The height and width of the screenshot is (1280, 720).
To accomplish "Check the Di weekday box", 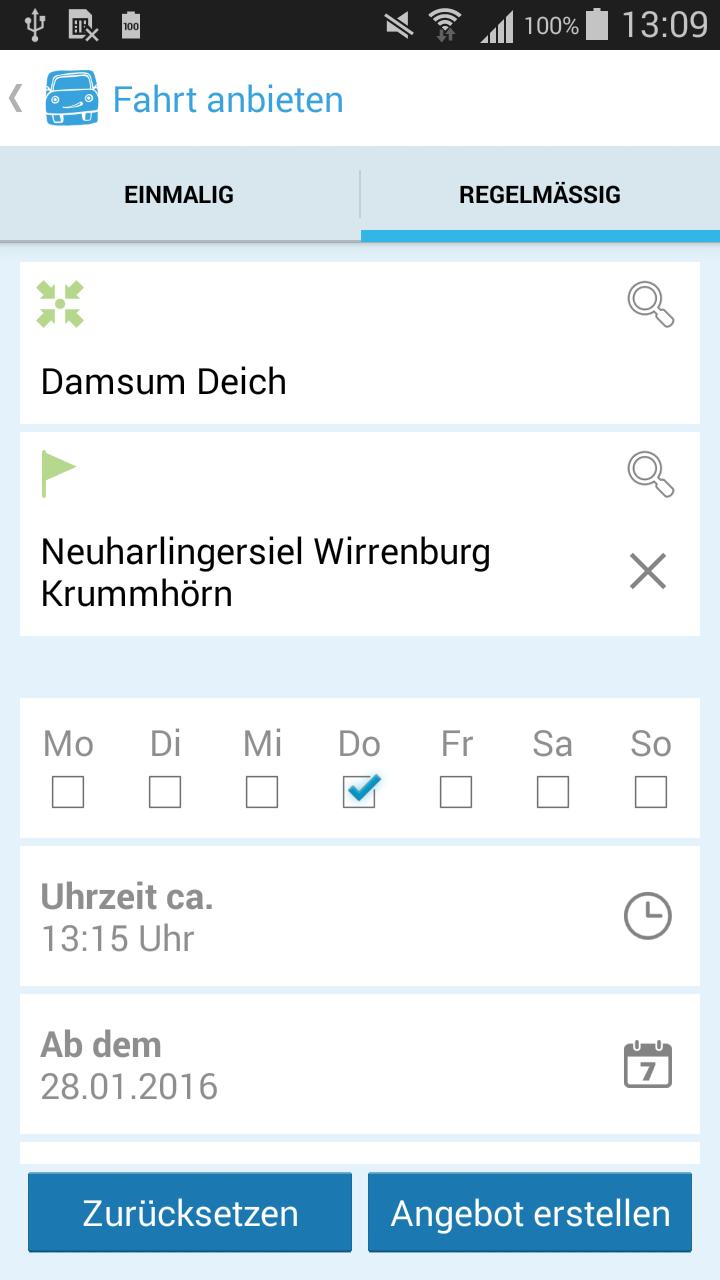I will [x=165, y=793].
